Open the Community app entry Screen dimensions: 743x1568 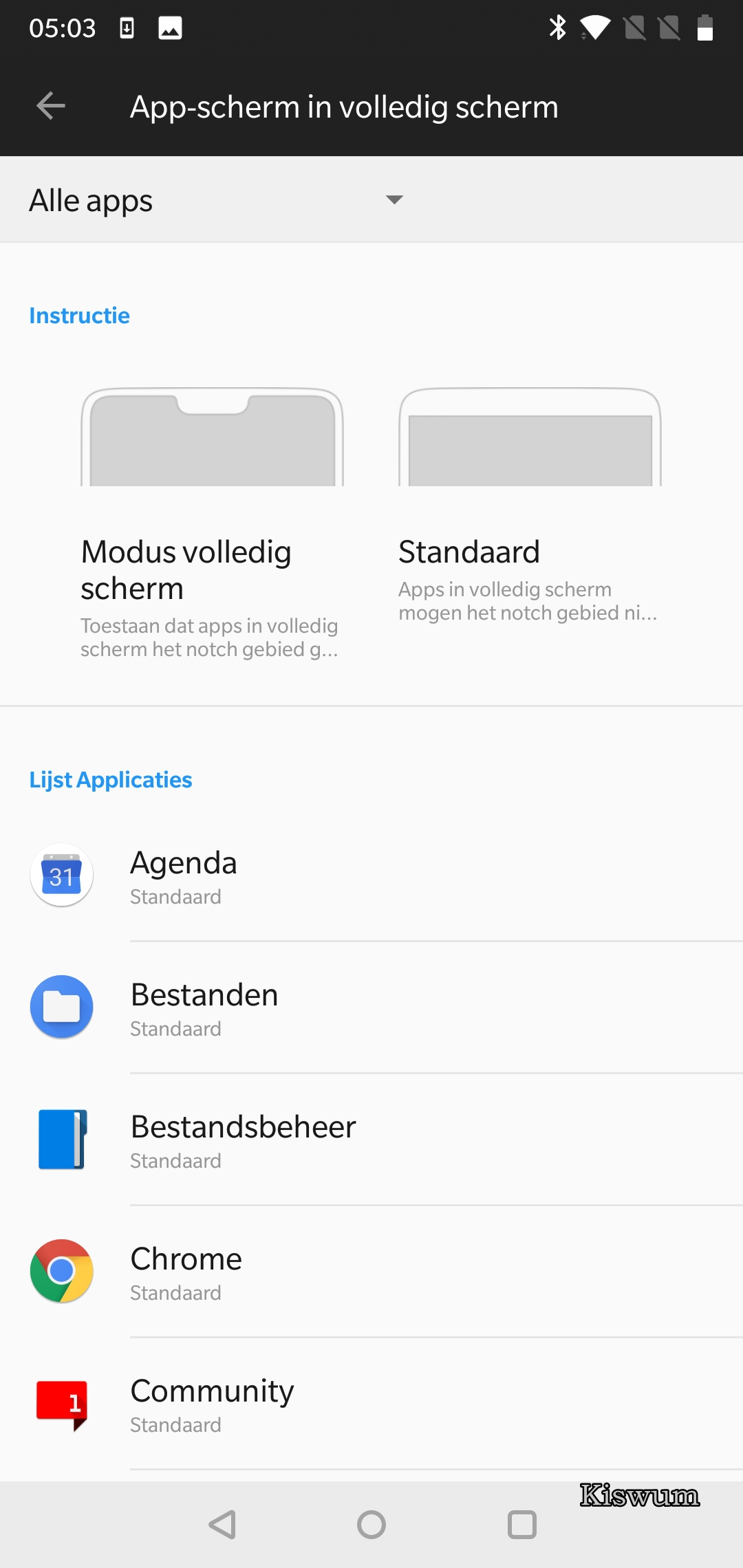tap(371, 1404)
